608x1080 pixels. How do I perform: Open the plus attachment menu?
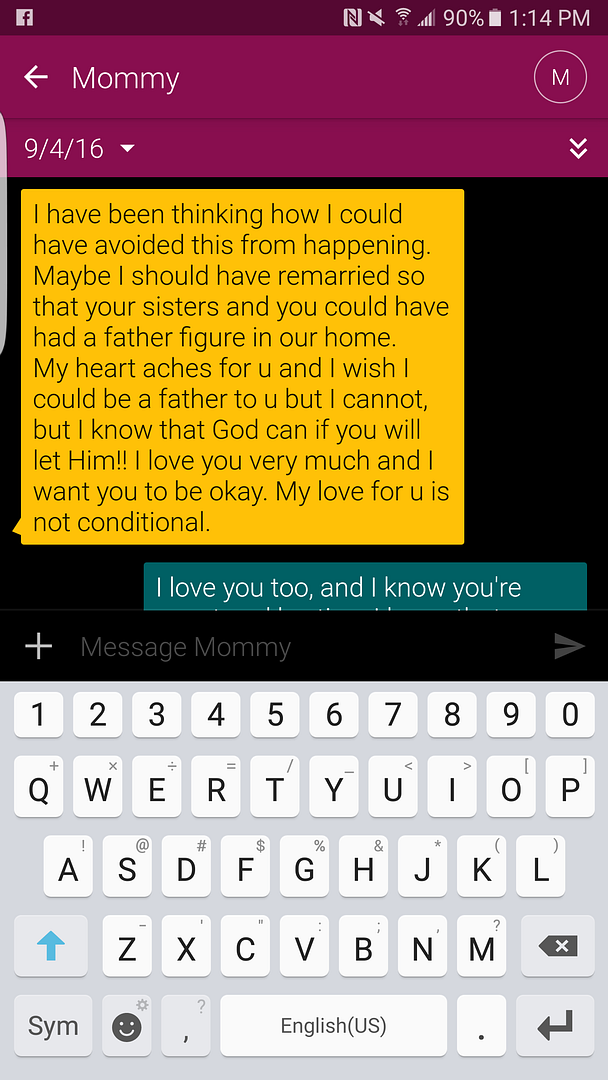coord(38,646)
